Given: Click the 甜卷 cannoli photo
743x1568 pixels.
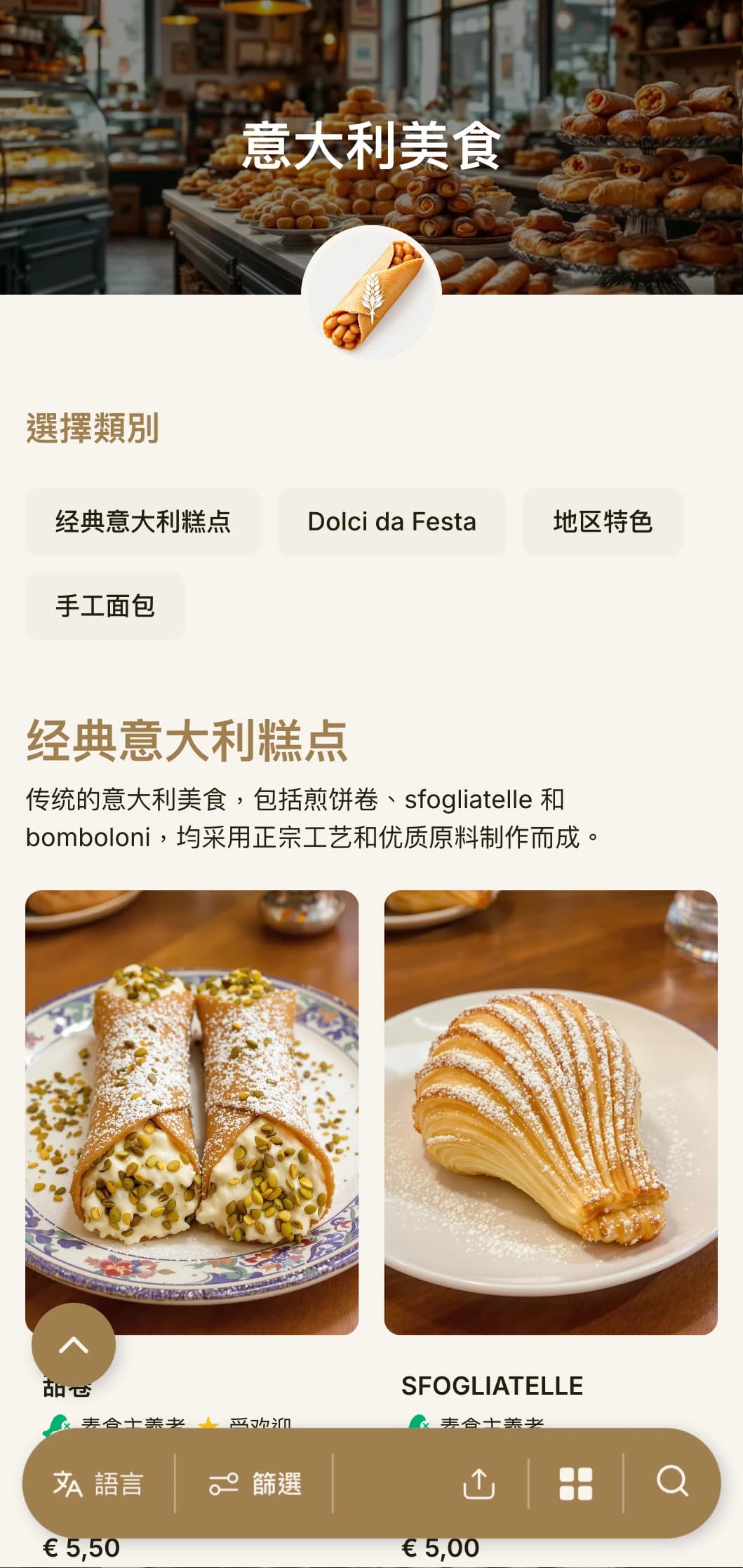Looking at the screenshot, I should pos(193,1093).
